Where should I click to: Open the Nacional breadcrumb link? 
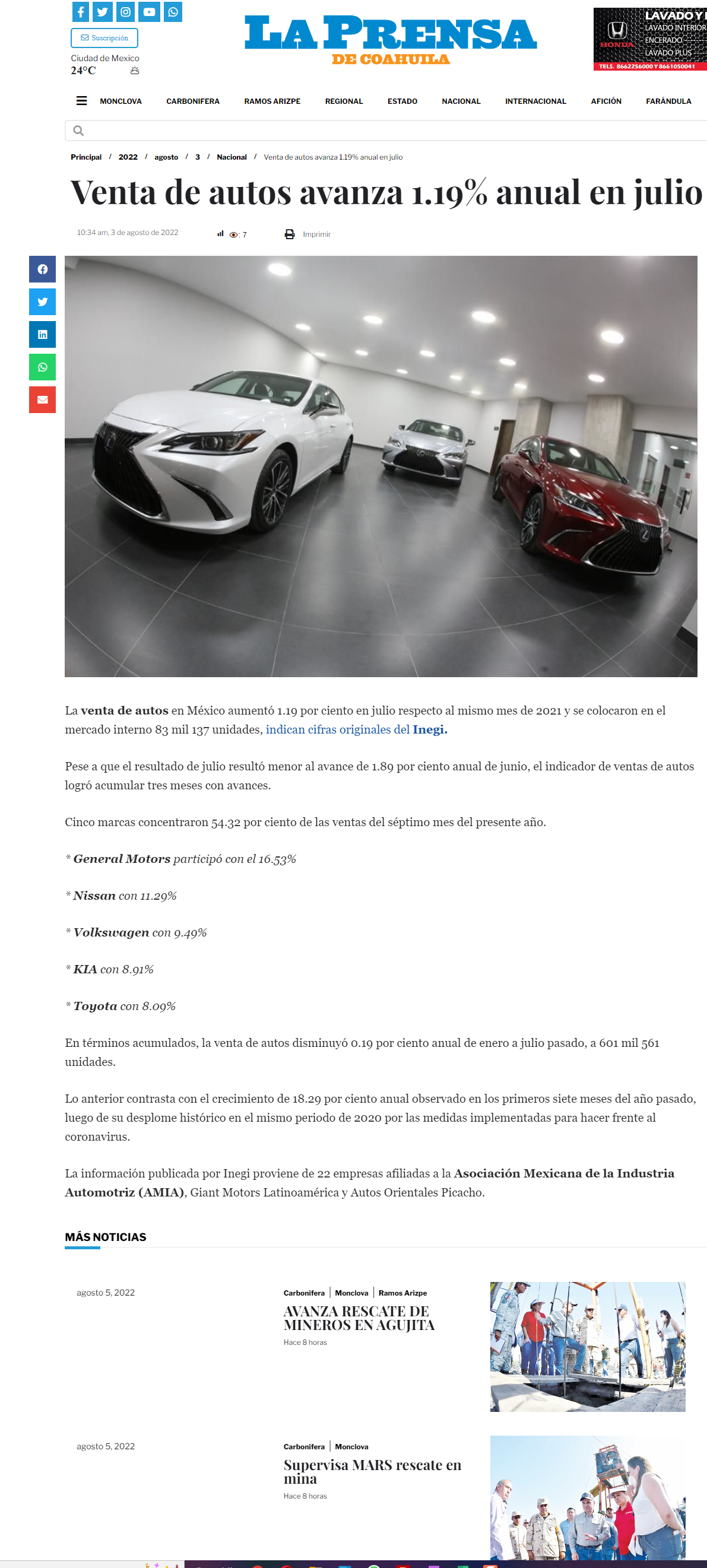tap(232, 157)
